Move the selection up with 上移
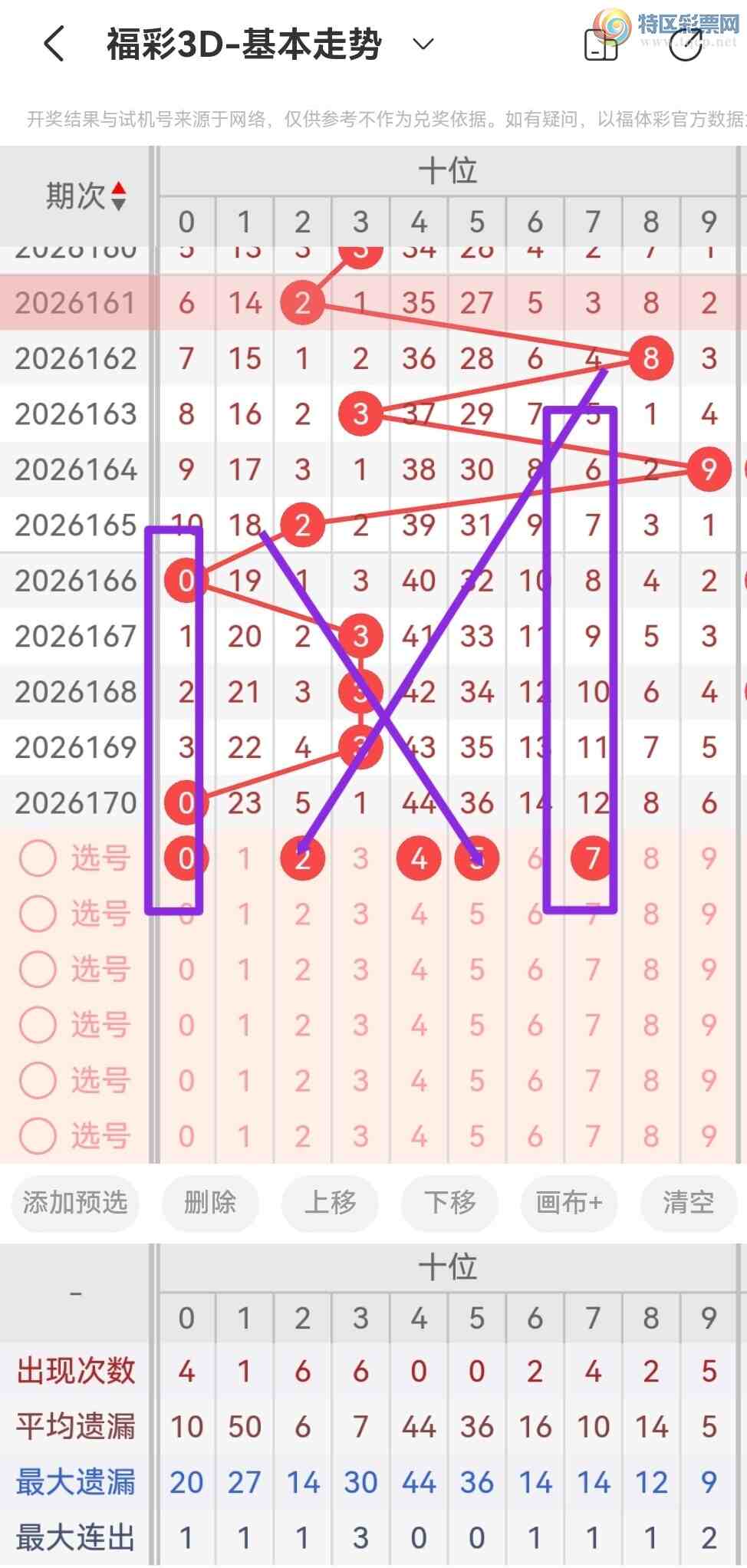Screen dimensions: 747x1568 coord(331,1203)
